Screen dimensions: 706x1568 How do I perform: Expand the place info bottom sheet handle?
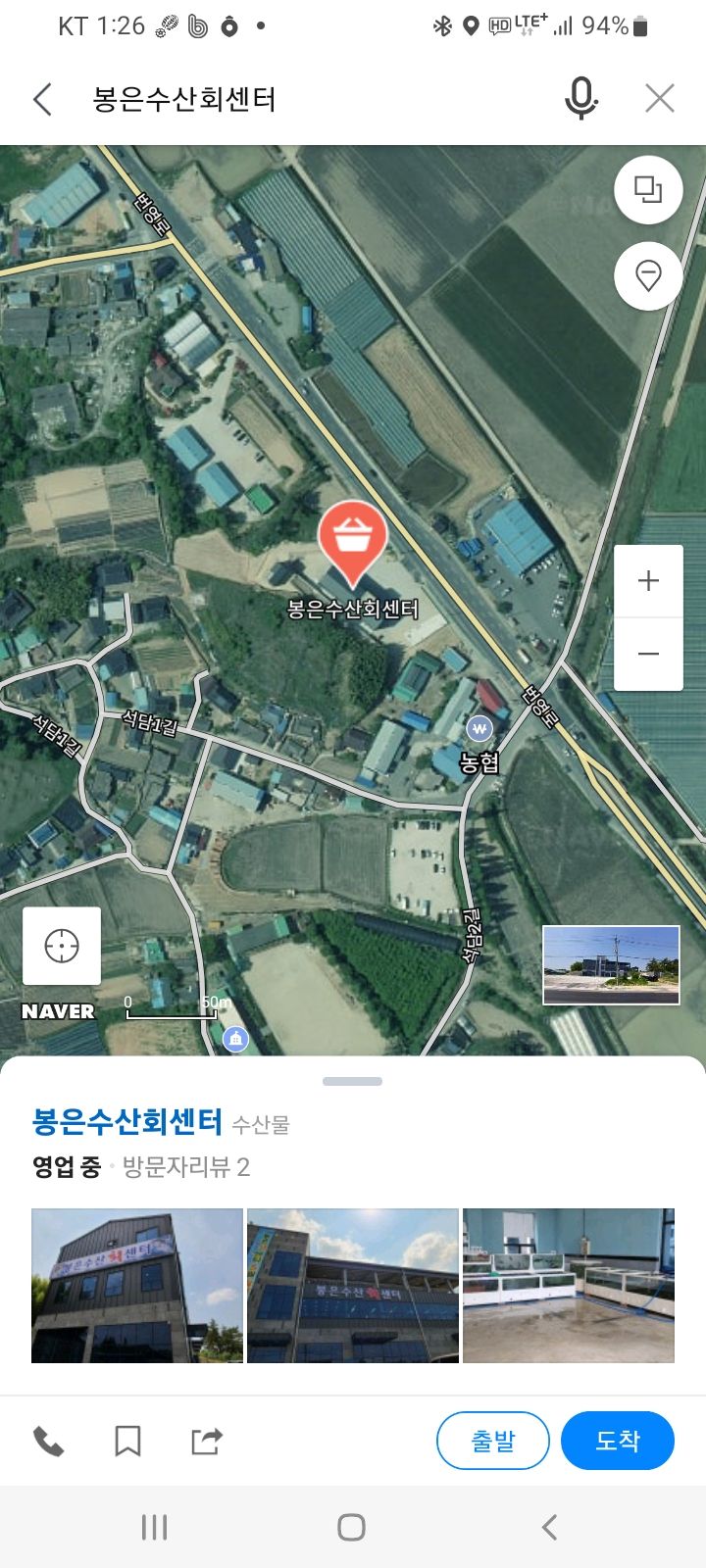tap(352, 1081)
